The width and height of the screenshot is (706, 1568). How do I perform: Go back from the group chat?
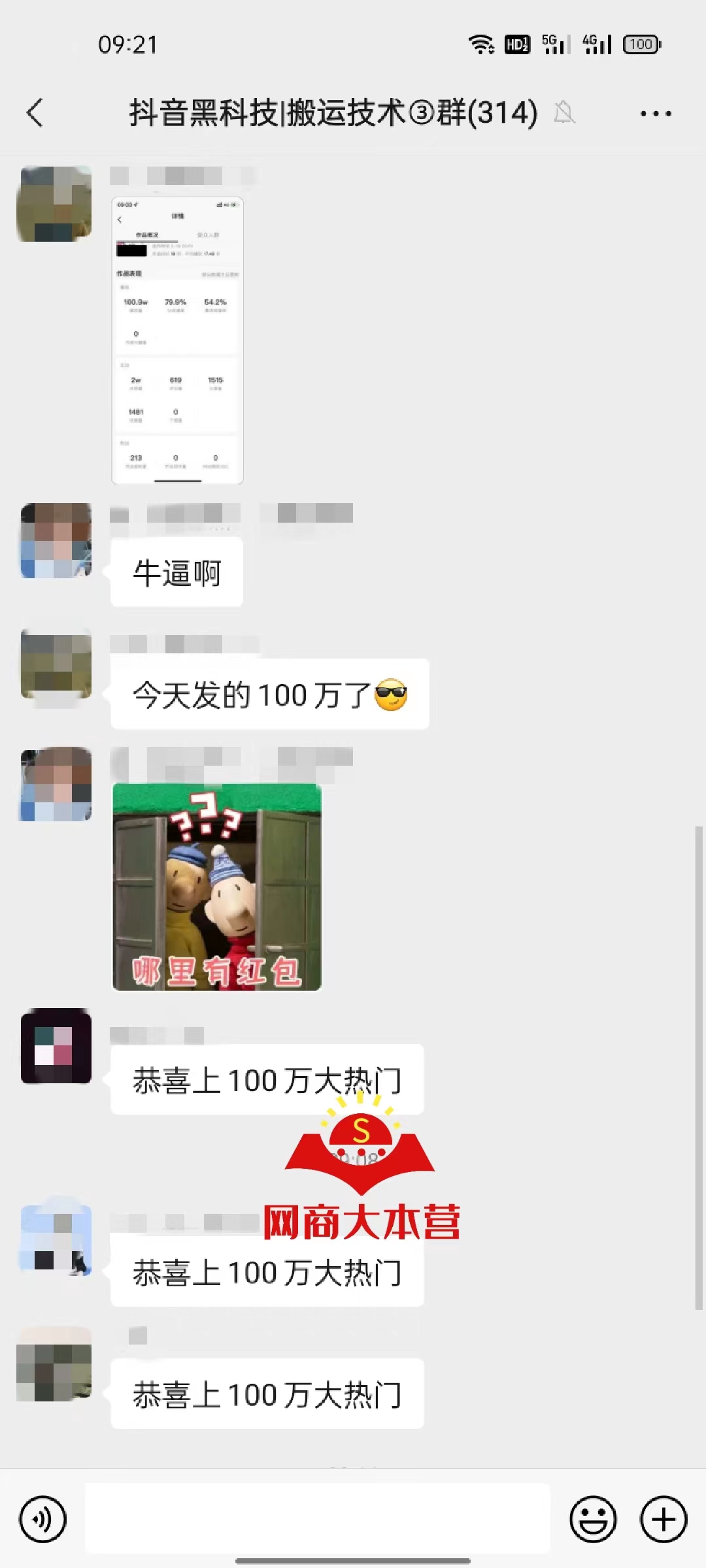click(x=35, y=113)
